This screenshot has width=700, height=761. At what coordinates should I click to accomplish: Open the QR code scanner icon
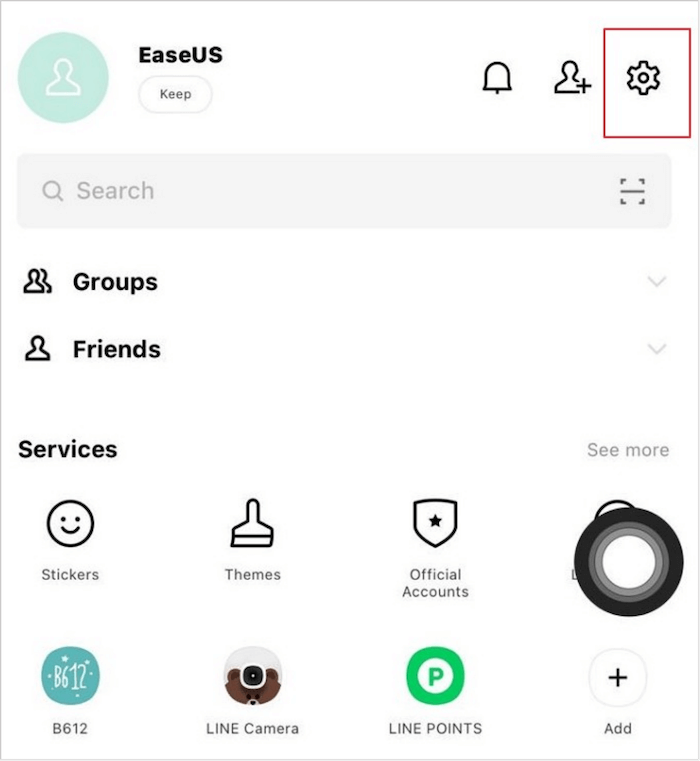[632, 191]
